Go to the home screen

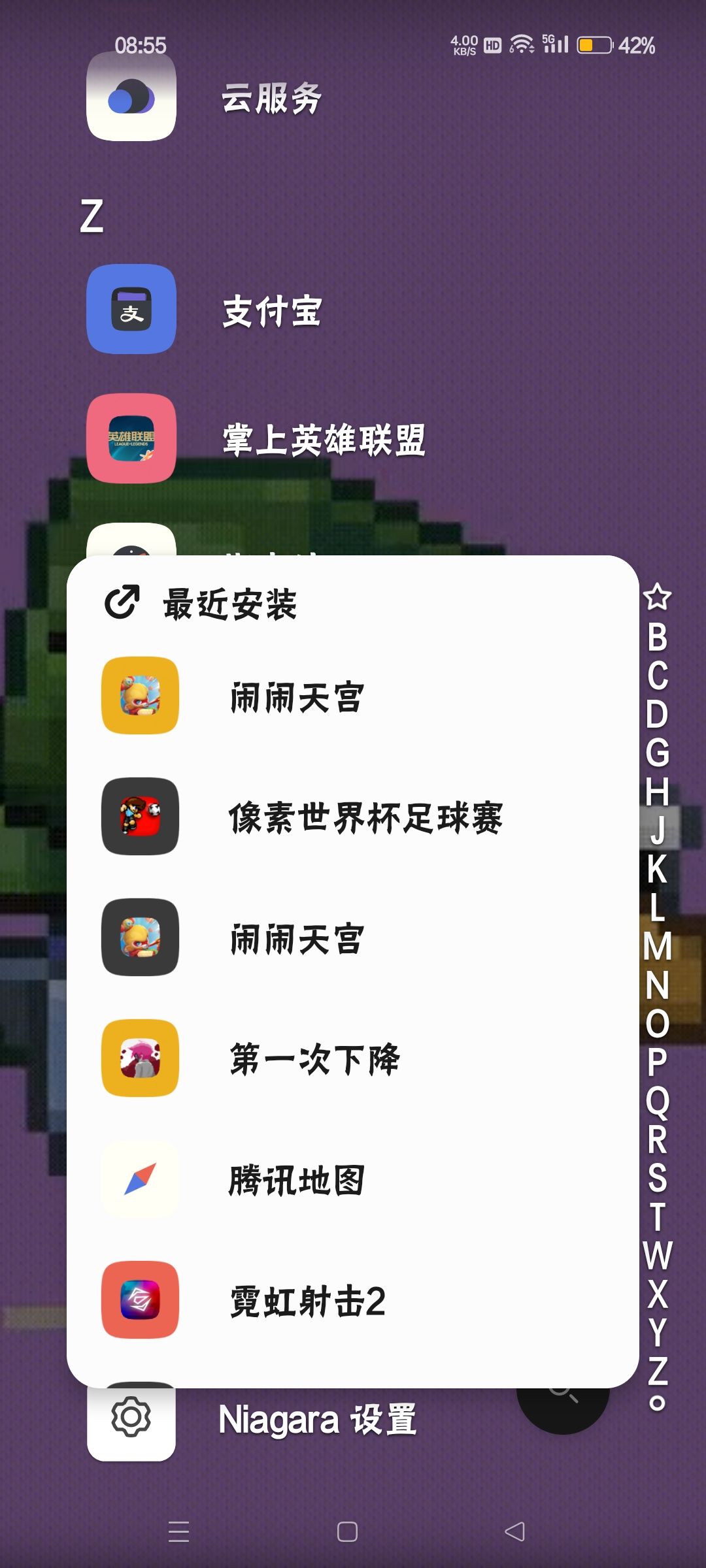[347, 1531]
